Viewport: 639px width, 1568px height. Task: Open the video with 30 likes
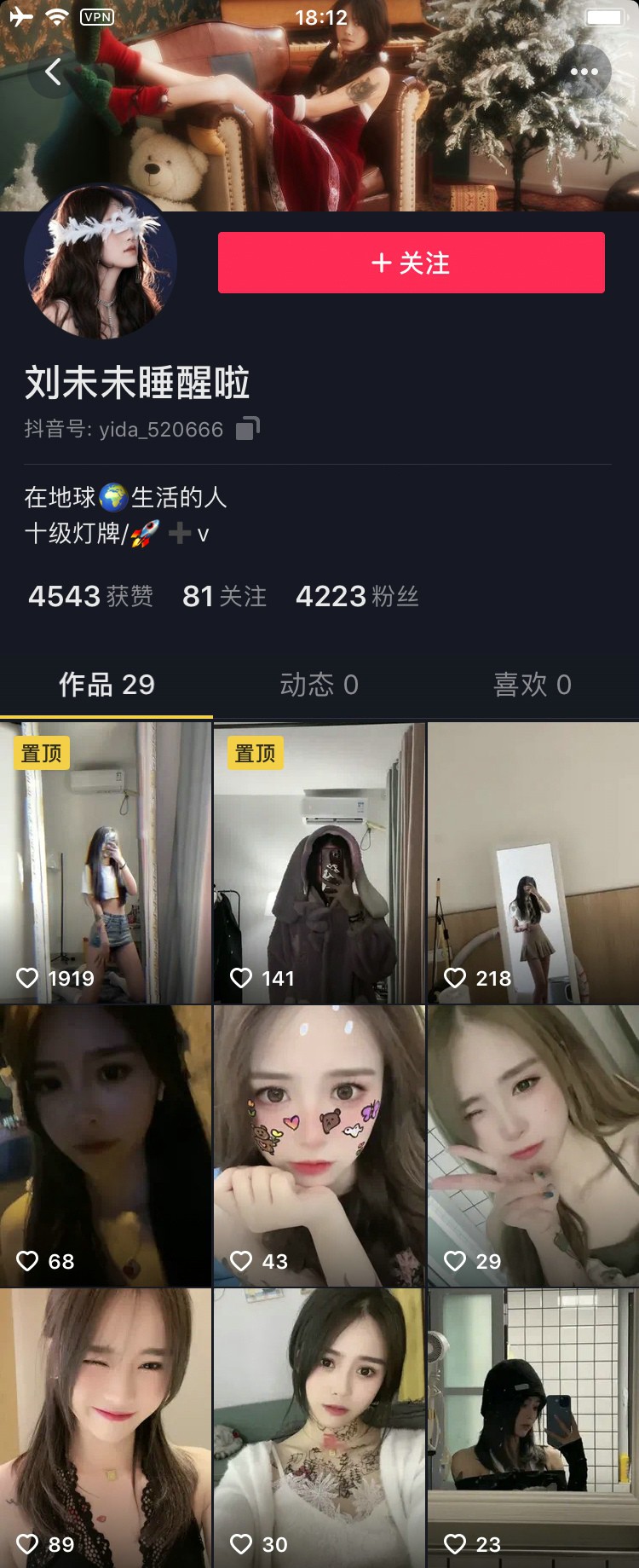[319, 1427]
